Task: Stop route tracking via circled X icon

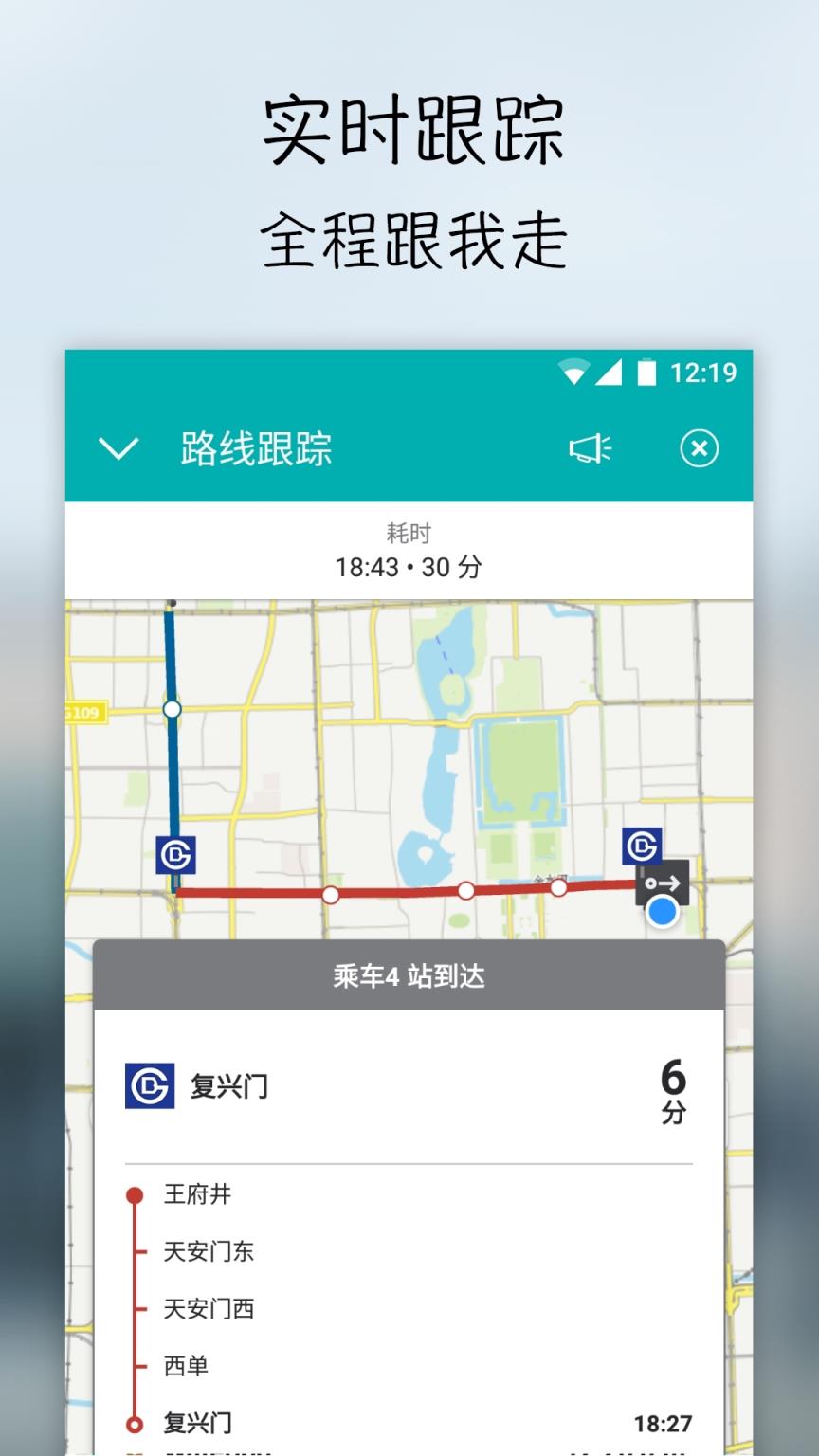Action: 699,449
